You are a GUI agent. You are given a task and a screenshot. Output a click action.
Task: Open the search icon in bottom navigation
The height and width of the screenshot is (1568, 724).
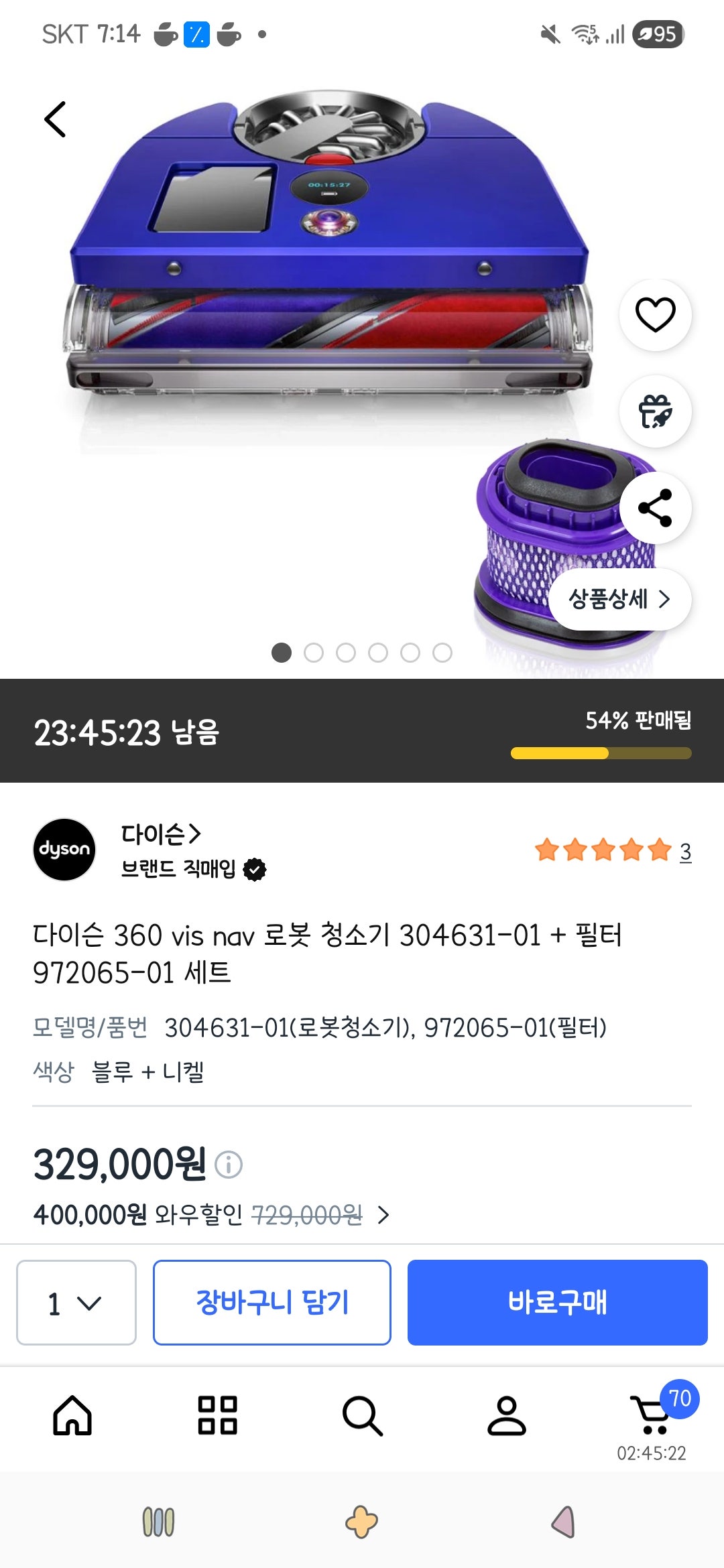click(361, 1417)
